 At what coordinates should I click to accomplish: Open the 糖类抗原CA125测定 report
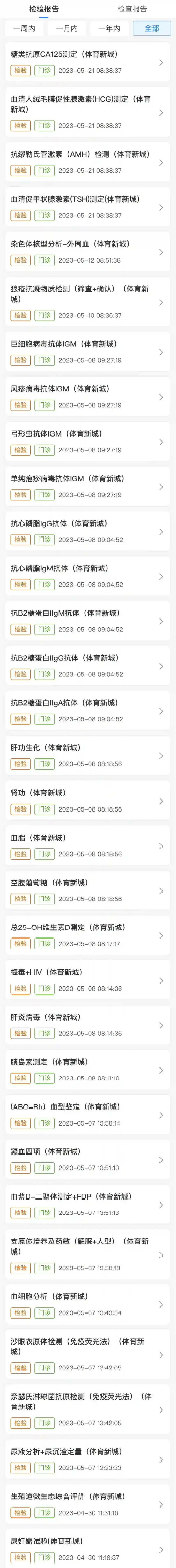pyautogui.click(x=88, y=62)
